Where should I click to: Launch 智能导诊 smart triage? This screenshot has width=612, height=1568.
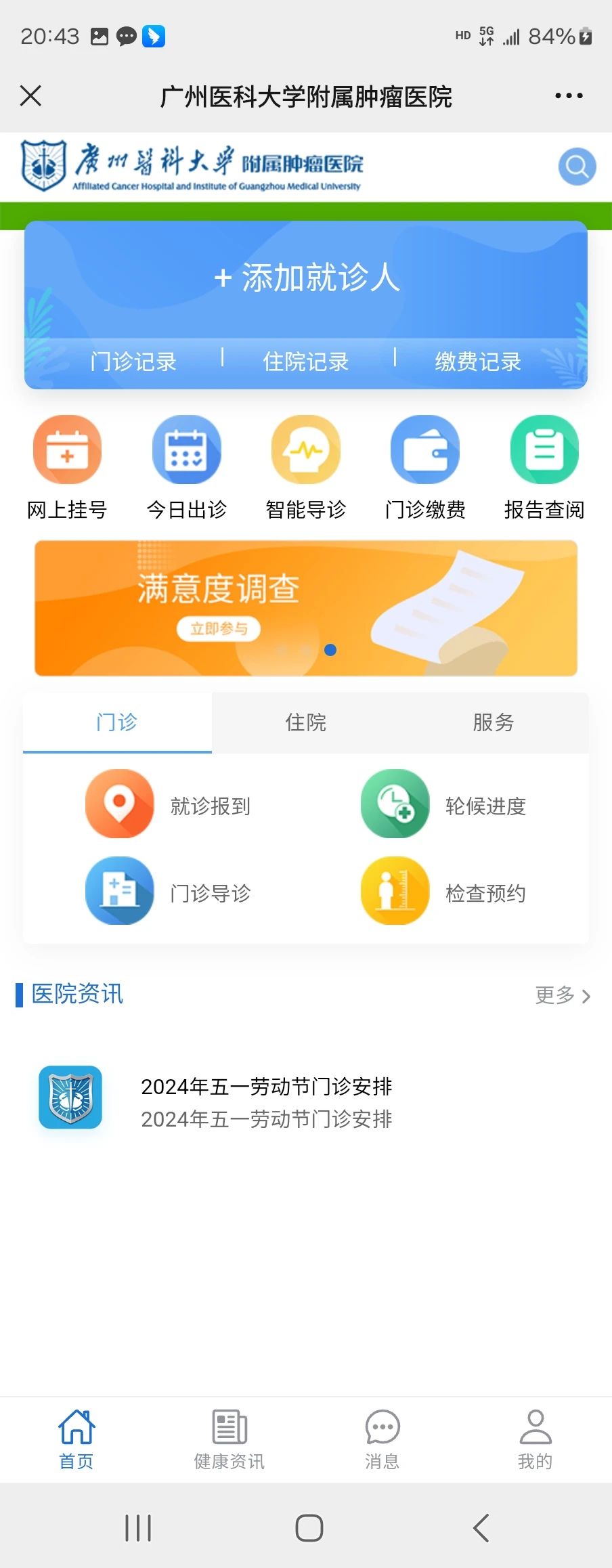[x=306, y=467]
